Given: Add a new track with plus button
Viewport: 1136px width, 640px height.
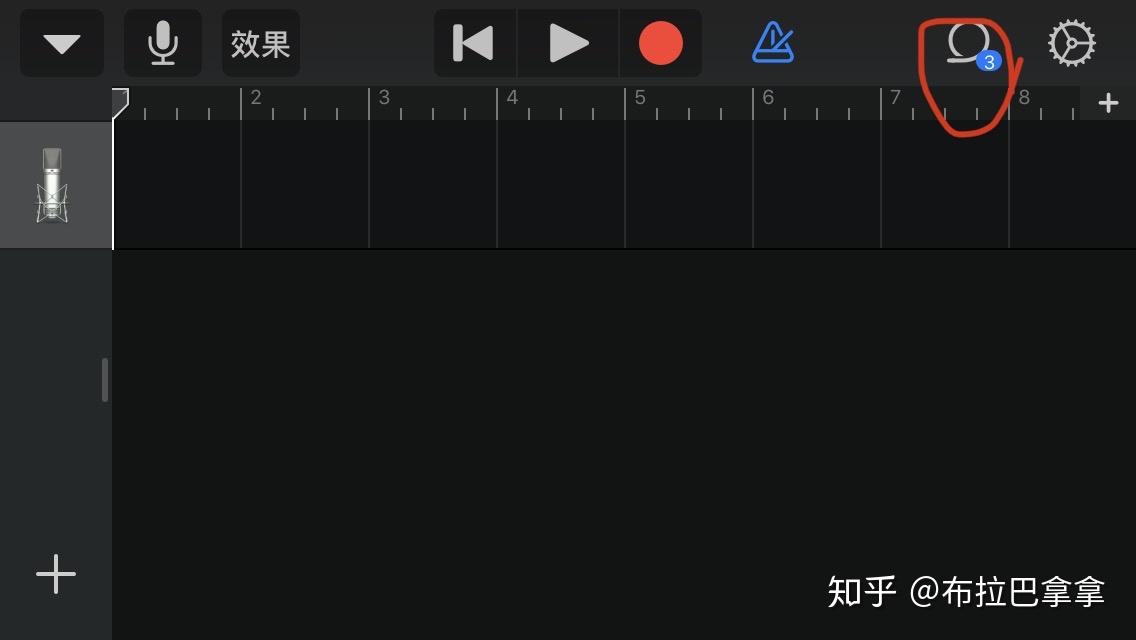Looking at the screenshot, I should pos(56,574).
